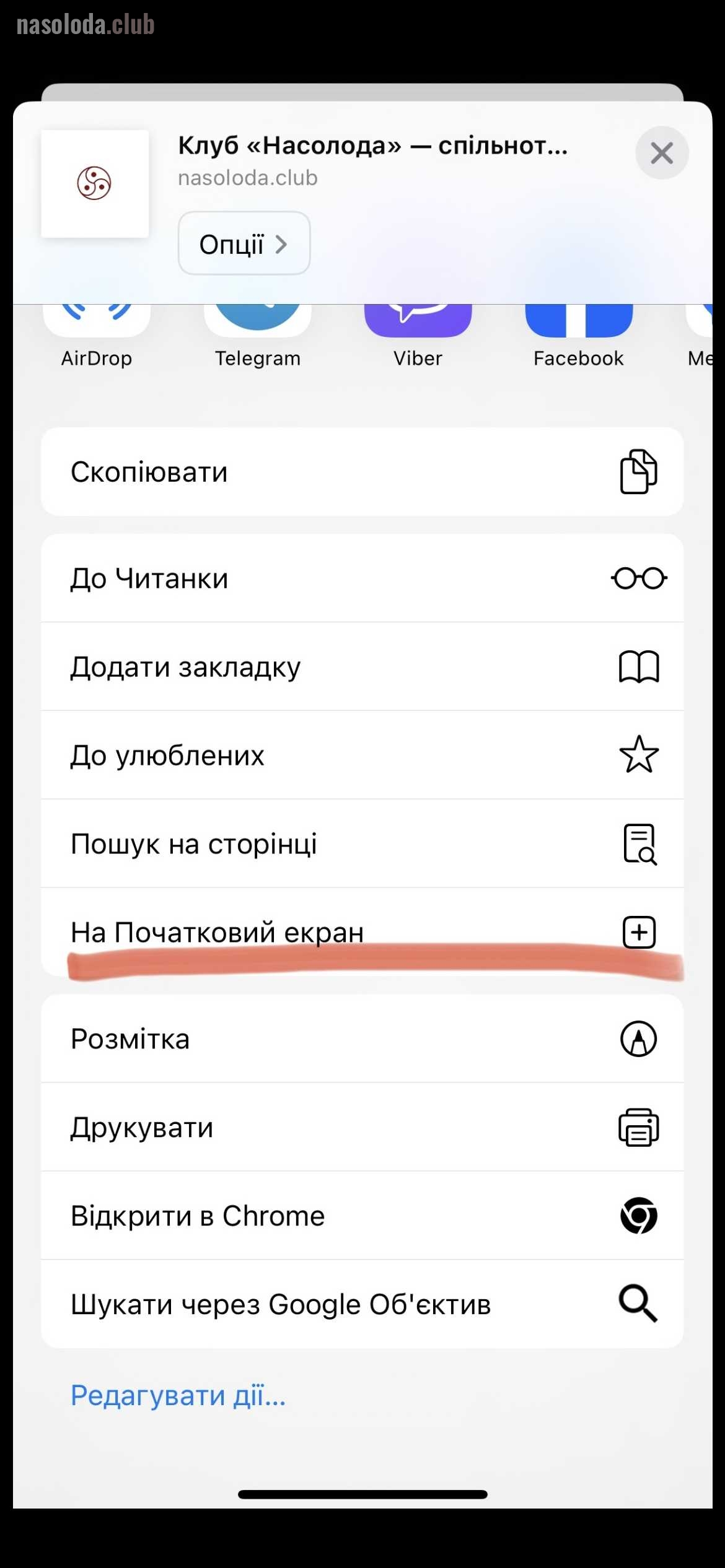725x1568 pixels.
Task: Share the page on Facebook
Action: click(578, 334)
